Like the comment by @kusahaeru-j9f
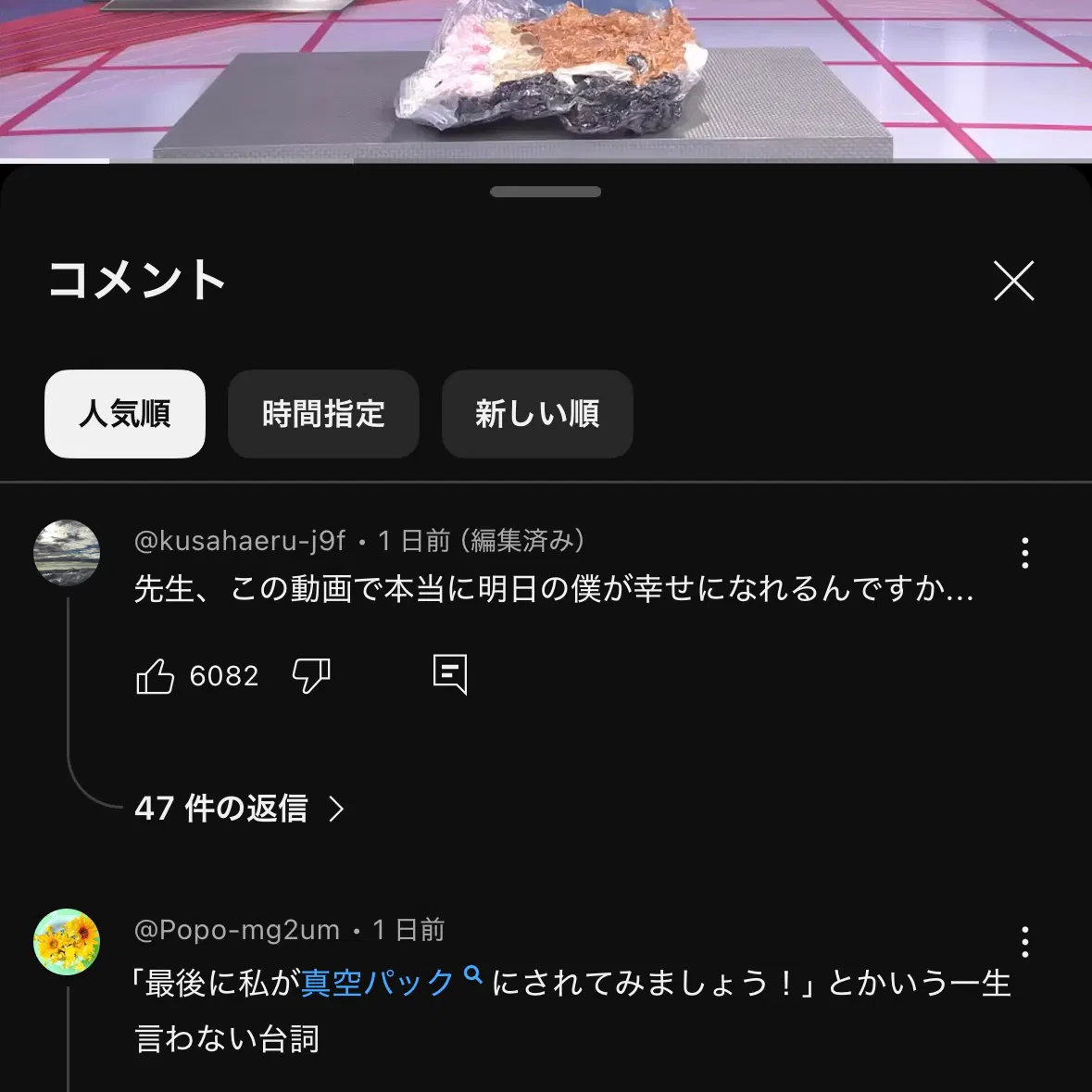1092x1092 pixels. click(156, 676)
